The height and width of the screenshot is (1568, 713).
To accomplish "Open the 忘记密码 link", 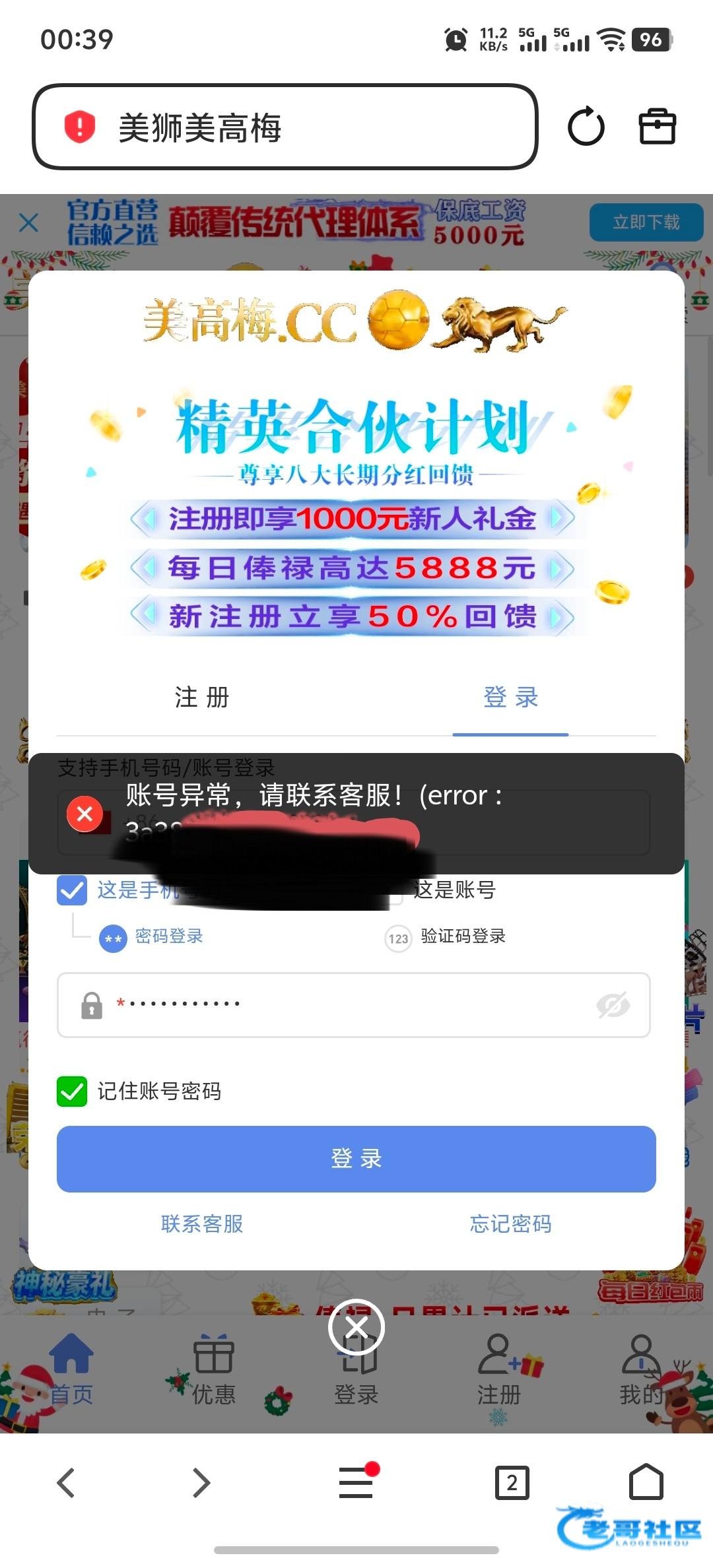I will tap(510, 1224).
